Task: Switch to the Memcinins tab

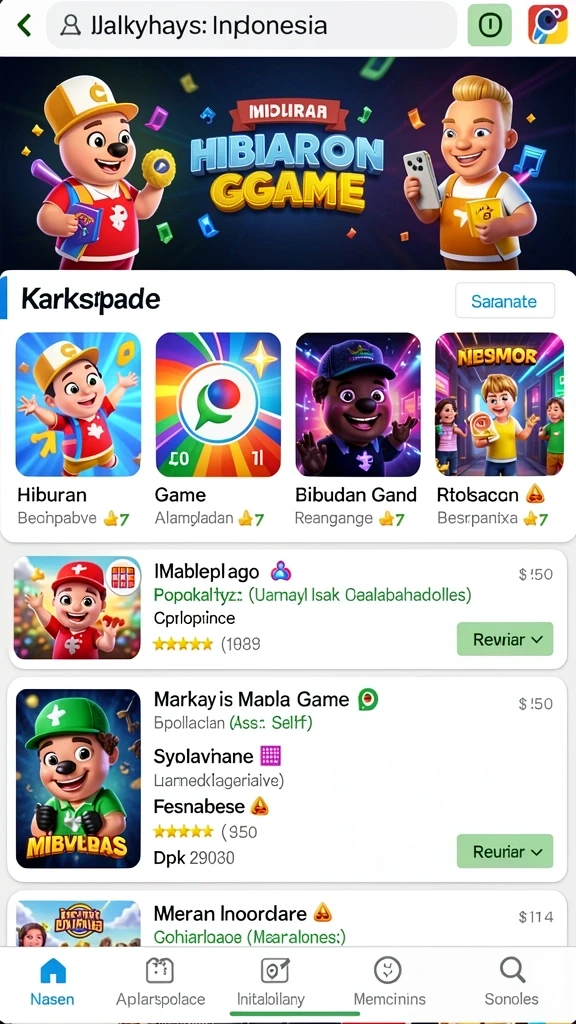Action: pos(389,982)
